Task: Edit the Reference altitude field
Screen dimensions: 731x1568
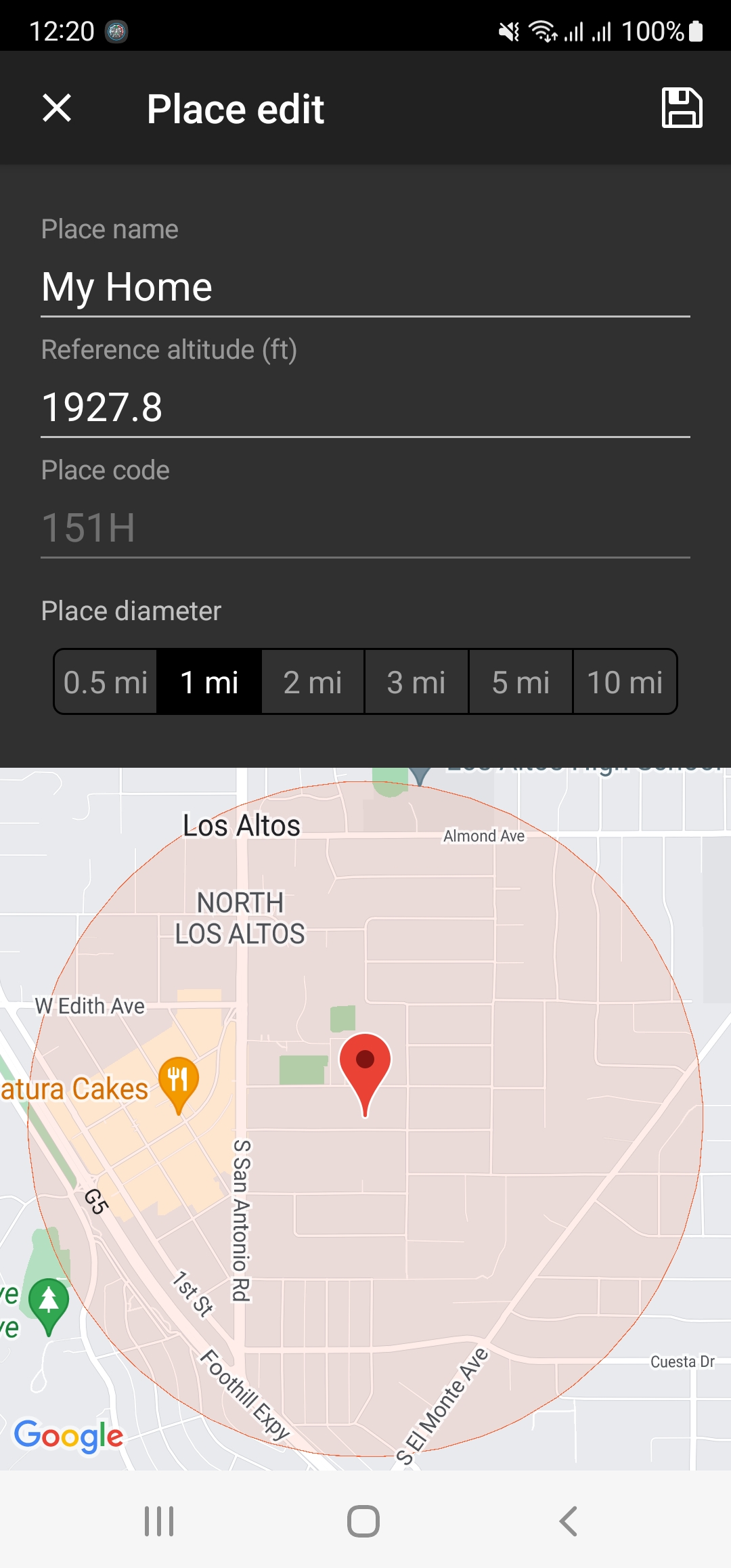Action: [x=365, y=408]
